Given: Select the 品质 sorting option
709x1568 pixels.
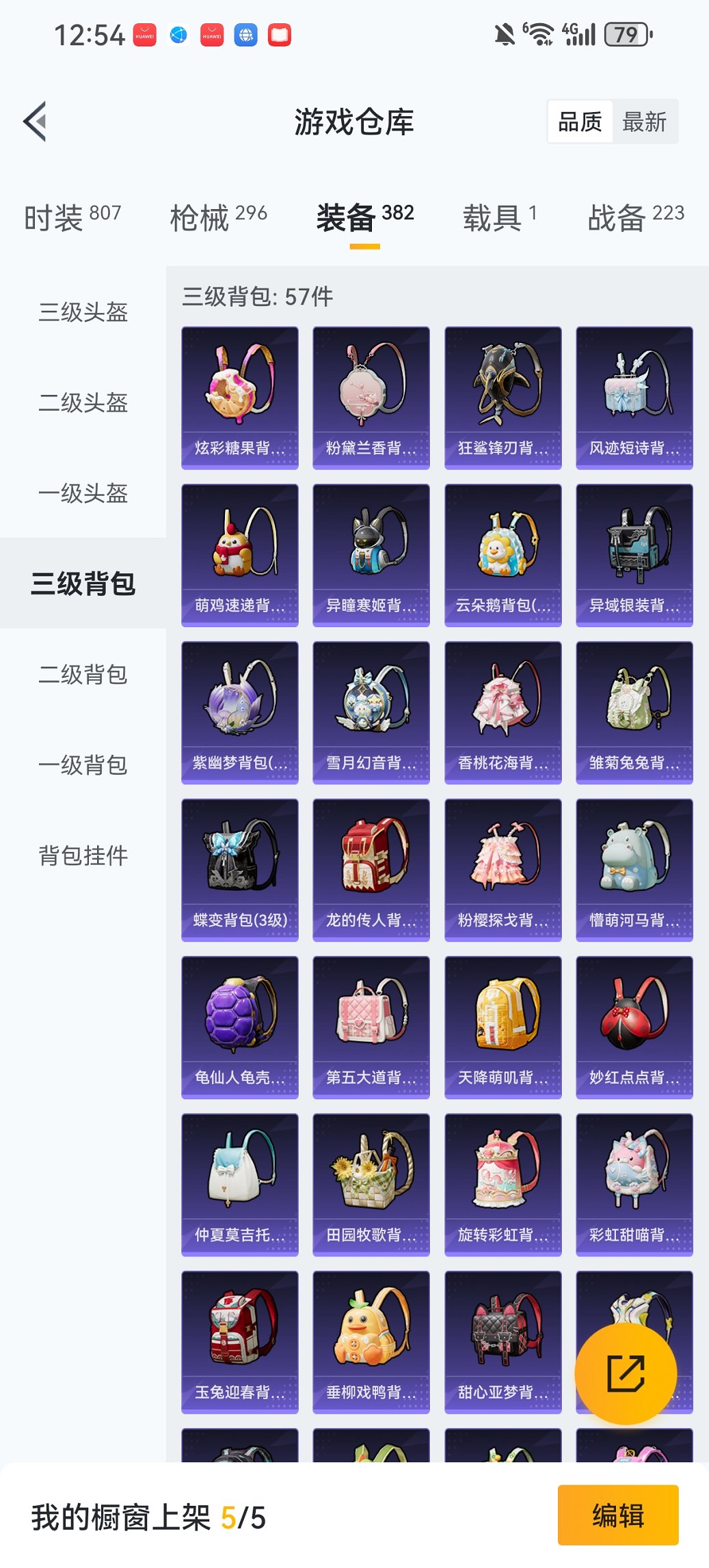Looking at the screenshot, I should coord(580,121).
